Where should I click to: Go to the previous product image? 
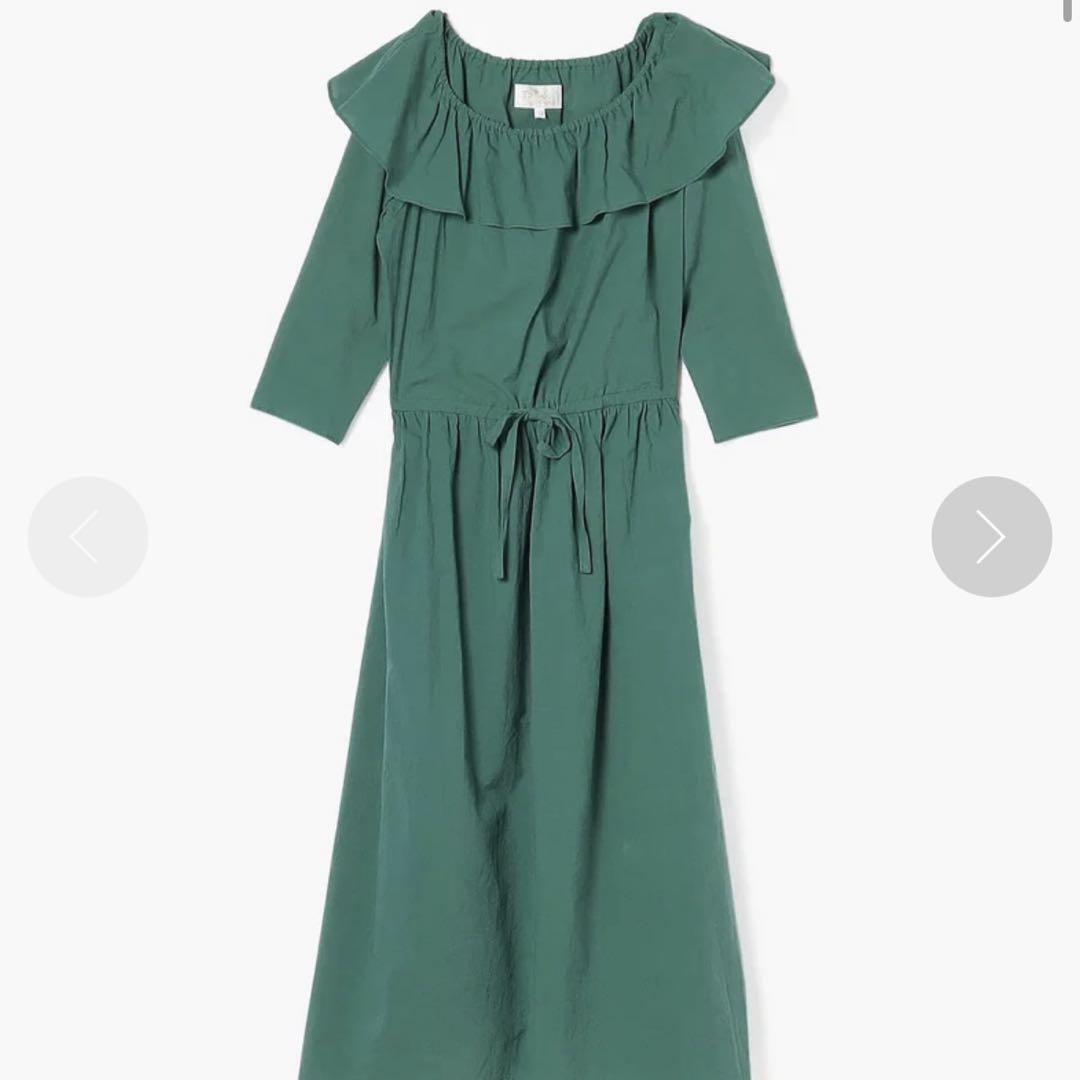(x=88, y=537)
